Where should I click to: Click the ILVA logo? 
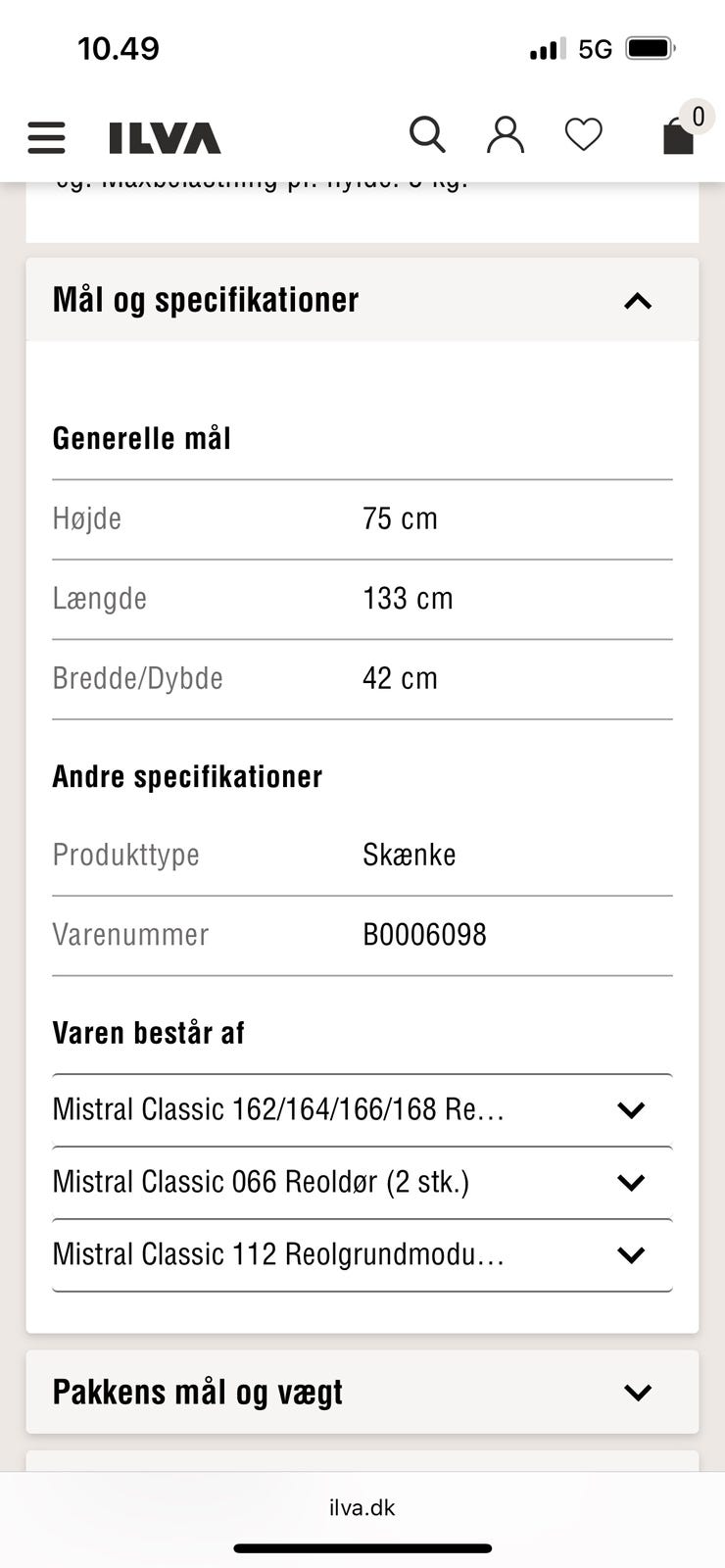(x=165, y=137)
